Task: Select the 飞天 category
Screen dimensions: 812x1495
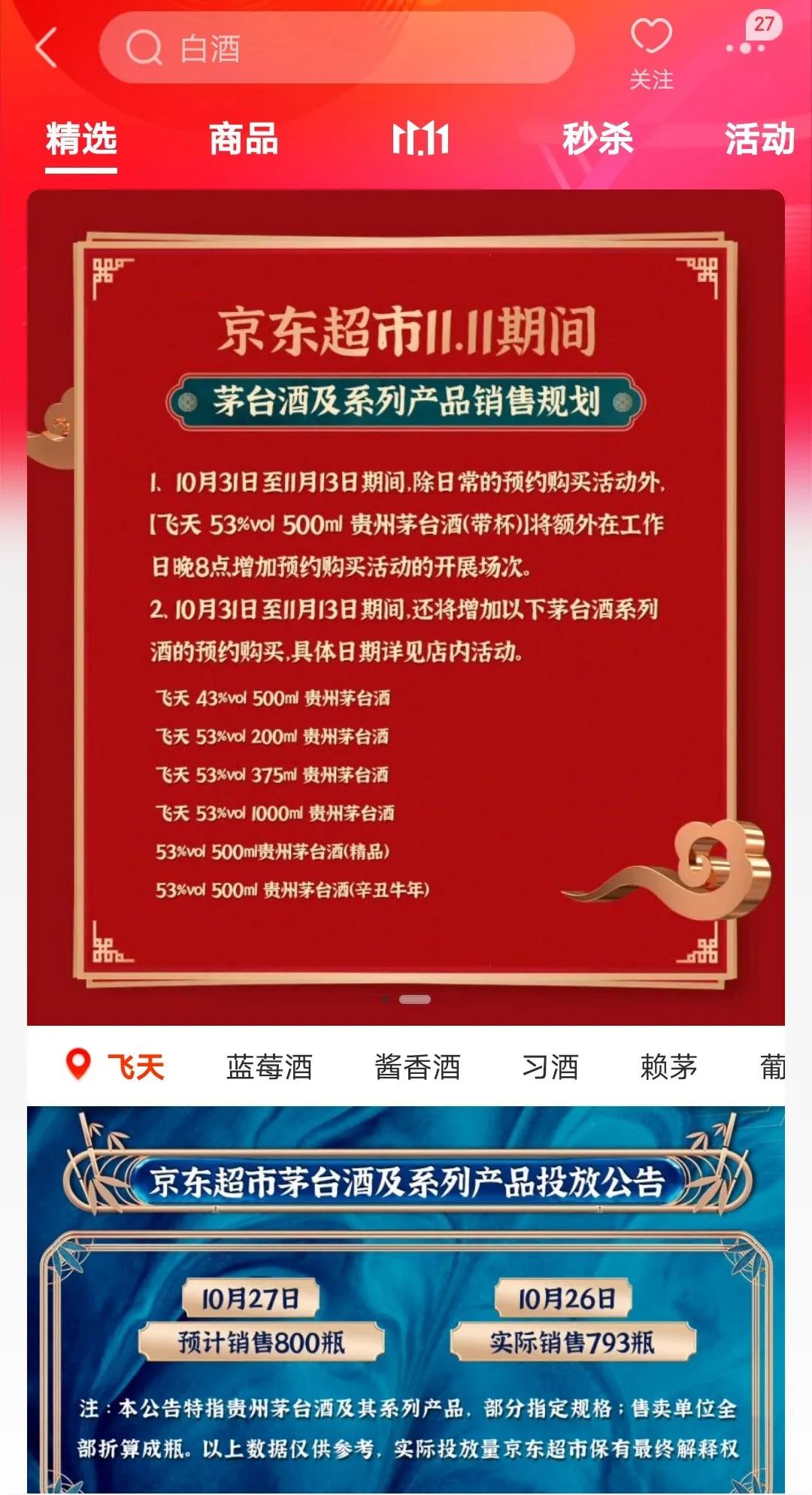Action: tap(135, 1066)
